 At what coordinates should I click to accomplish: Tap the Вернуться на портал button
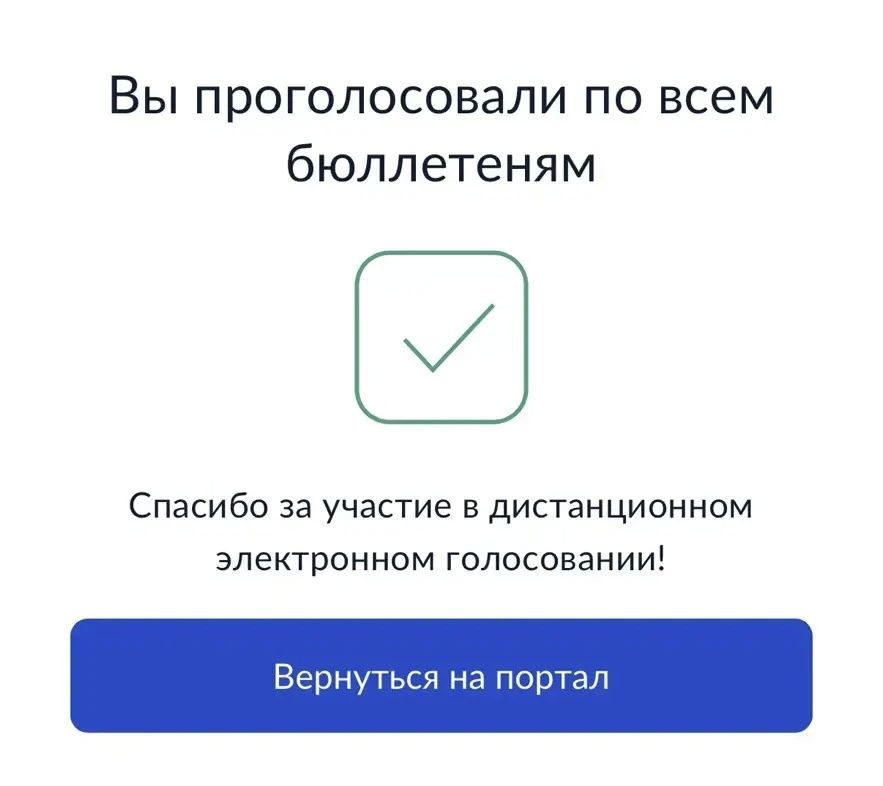[x=441, y=676]
